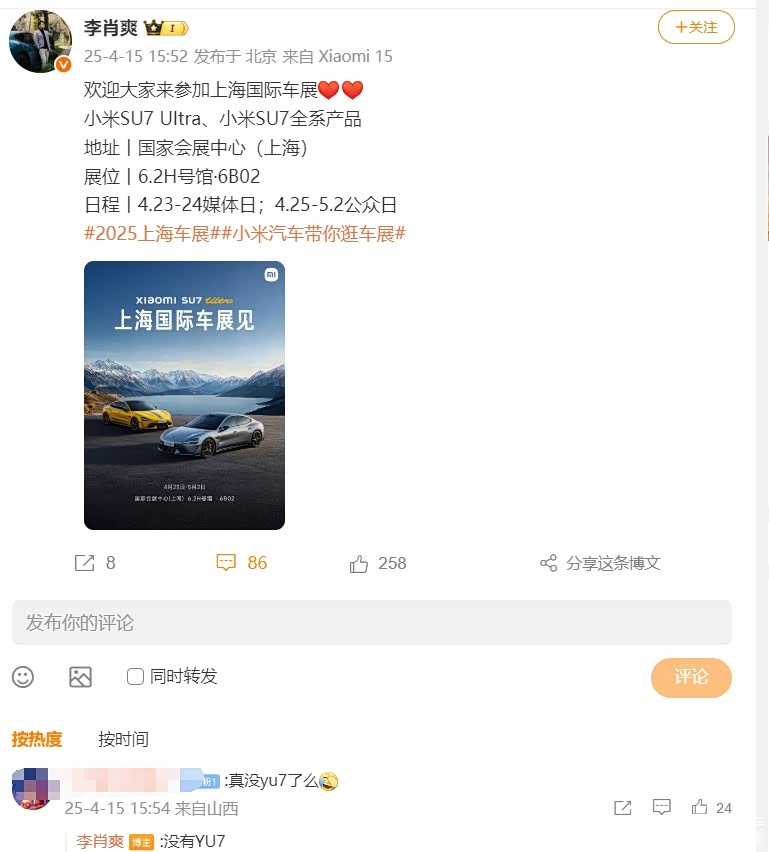Reply to the 真没yu7了么 comment
The height and width of the screenshot is (852, 769).
point(661,807)
